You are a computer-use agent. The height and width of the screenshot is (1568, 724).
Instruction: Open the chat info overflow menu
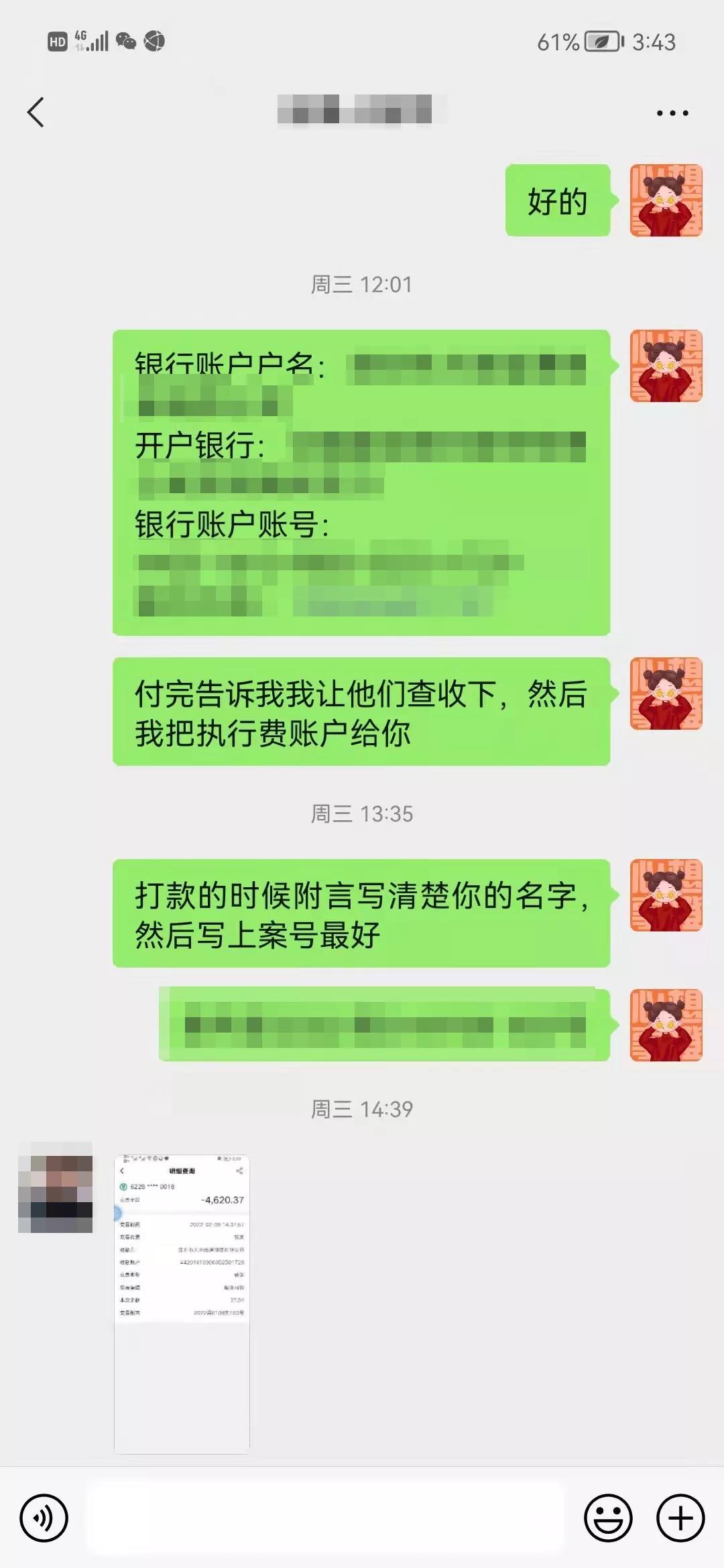coord(672,113)
